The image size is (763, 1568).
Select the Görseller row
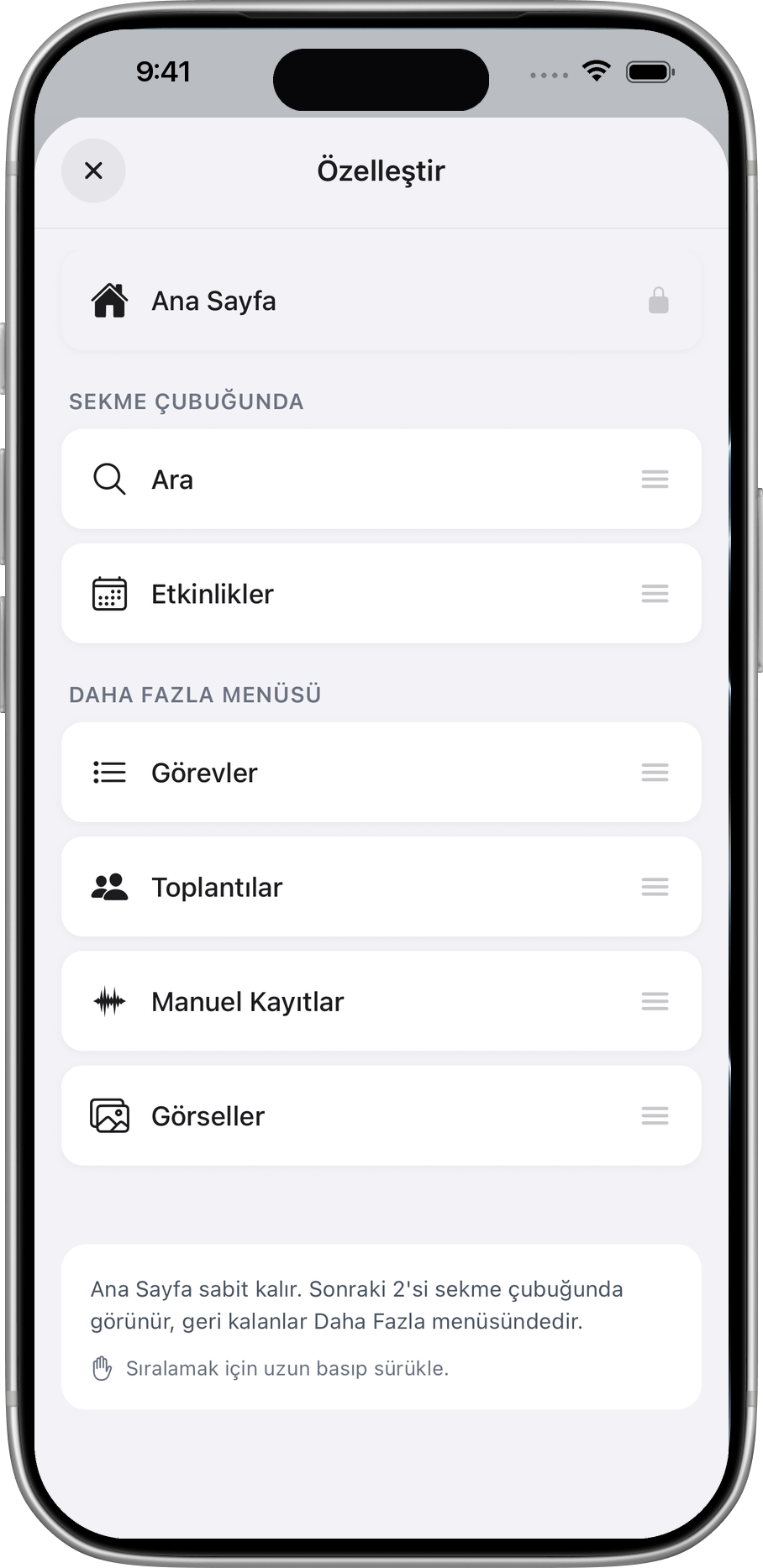pyautogui.click(x=381, y=1116)
